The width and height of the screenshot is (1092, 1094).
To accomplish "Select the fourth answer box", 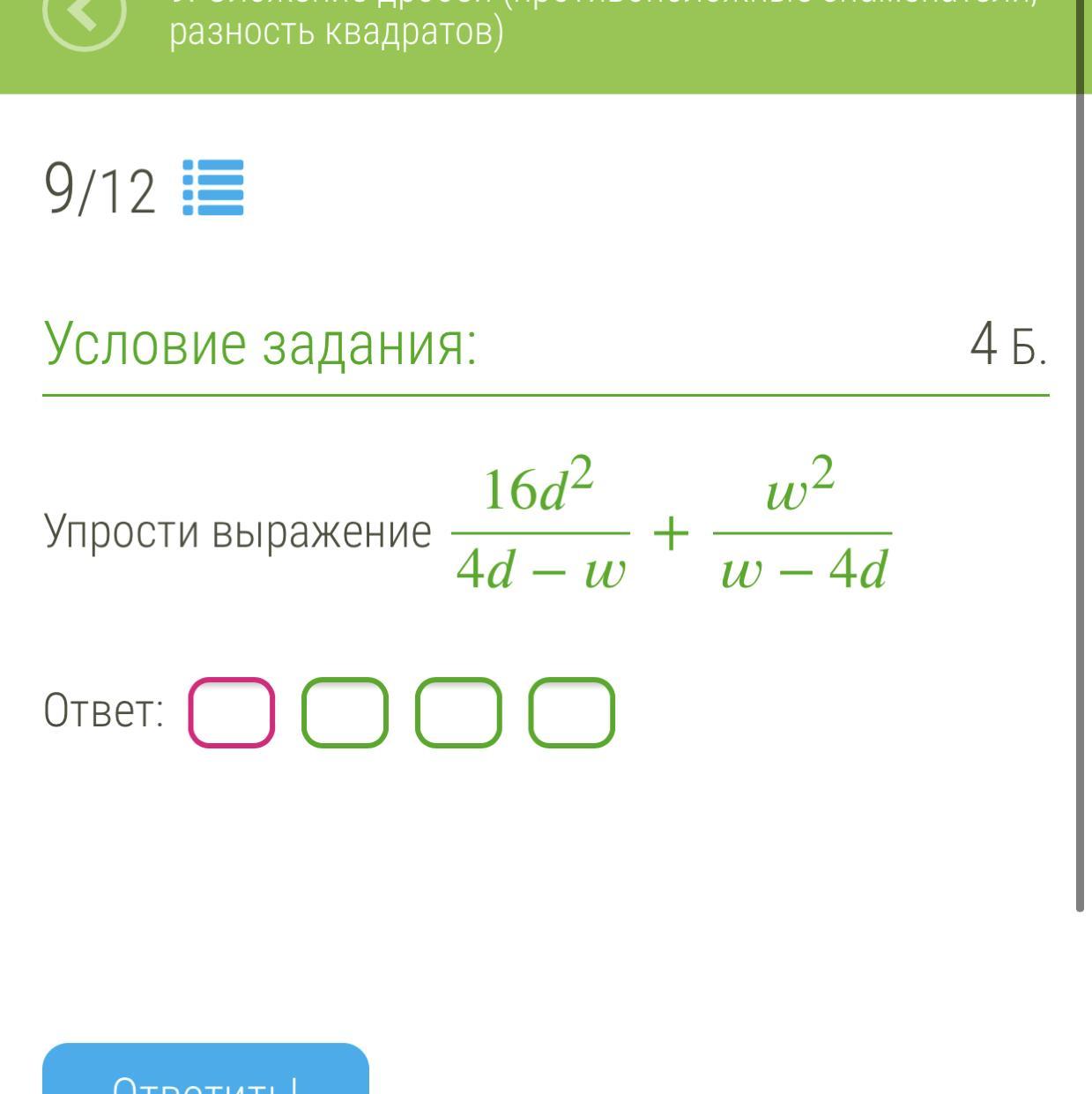I will [x=571, y=712].
